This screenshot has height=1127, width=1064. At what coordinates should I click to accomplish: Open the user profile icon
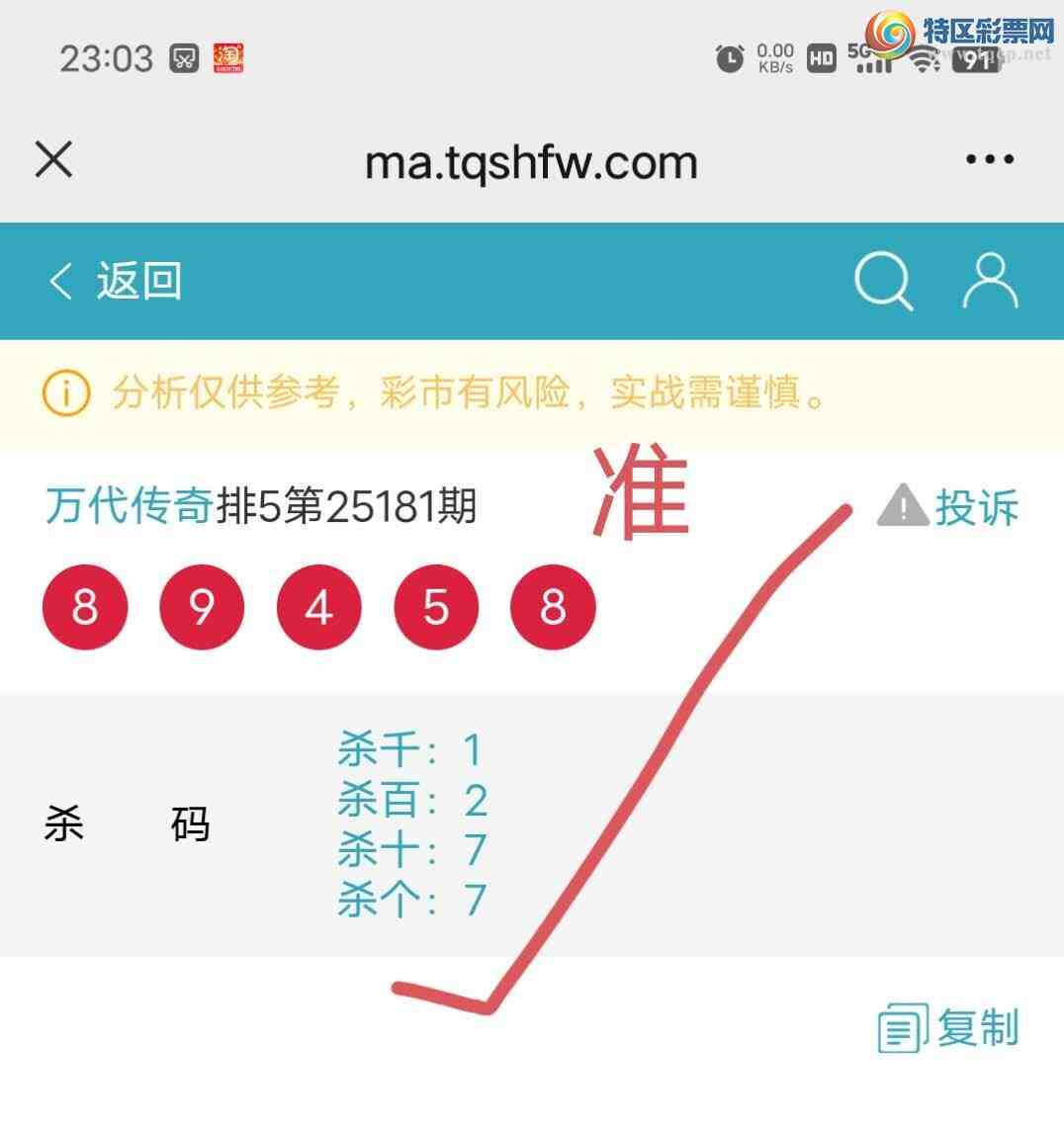pos(990,282)
